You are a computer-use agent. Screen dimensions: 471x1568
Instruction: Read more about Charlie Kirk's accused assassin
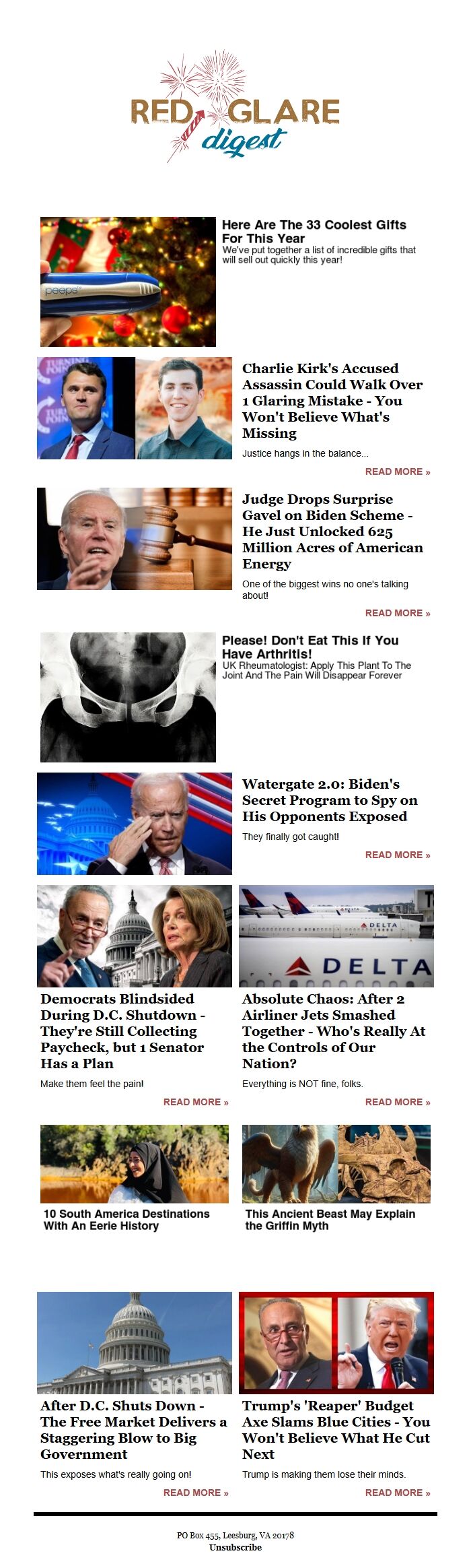point(397,471)
